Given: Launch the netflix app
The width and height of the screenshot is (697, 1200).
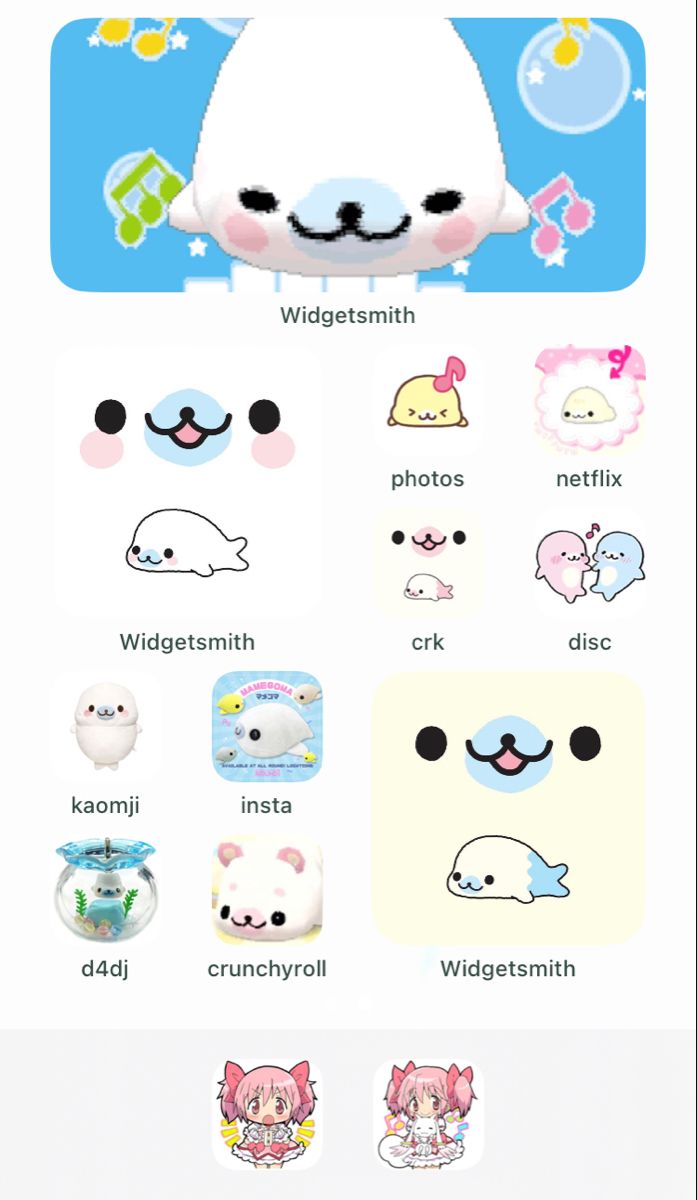Looking at the screenshot, I should coord(589,401).
